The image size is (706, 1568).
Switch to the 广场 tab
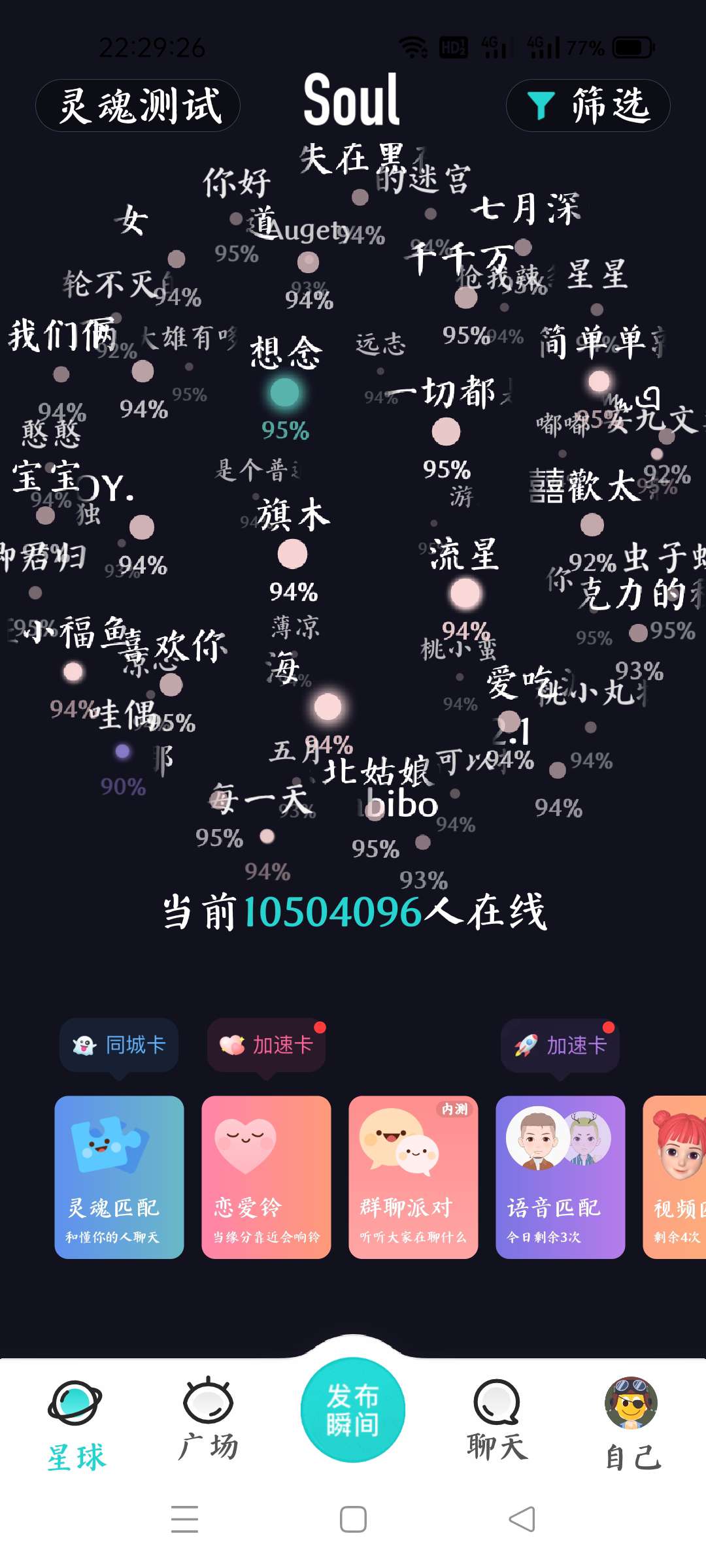208,1418
